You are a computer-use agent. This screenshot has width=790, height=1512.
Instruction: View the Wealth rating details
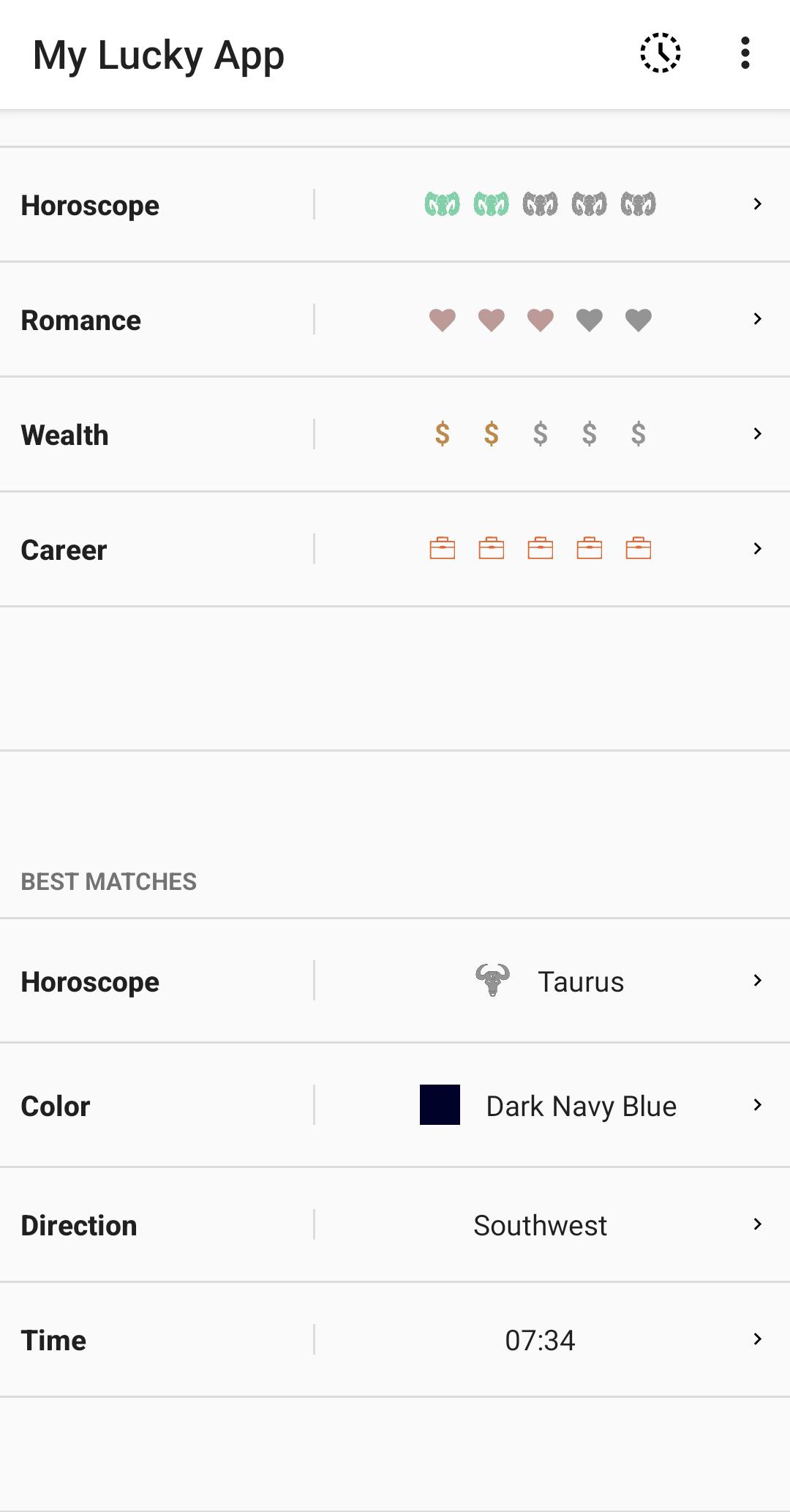pyautogui.click(x=395, y=434)
